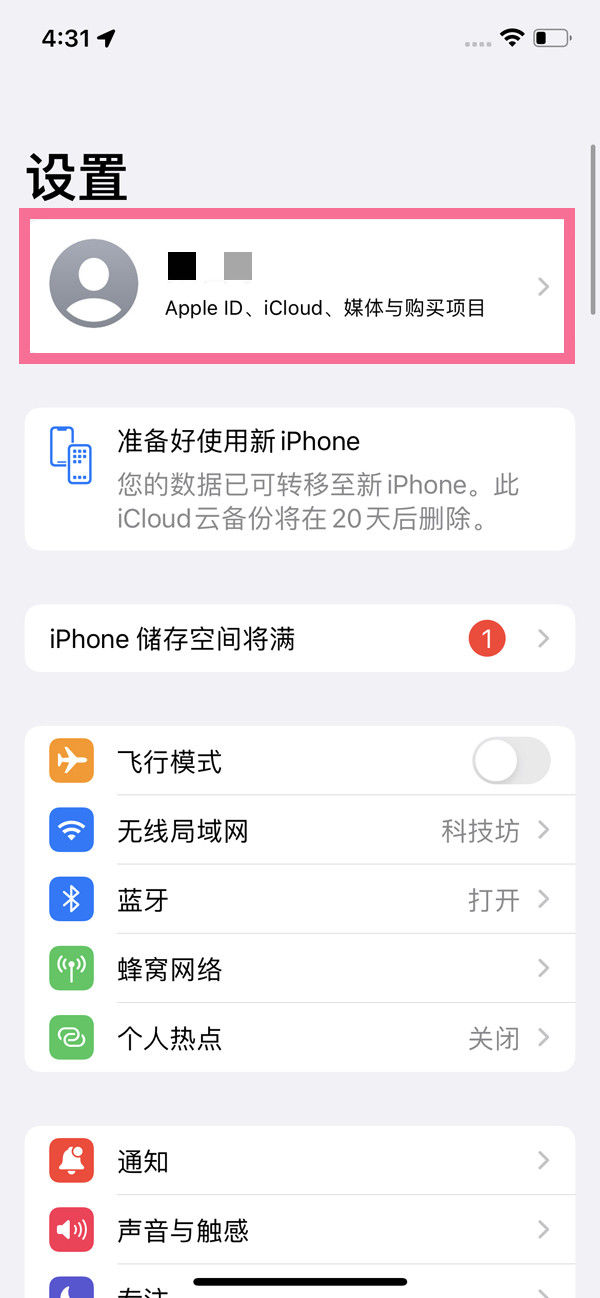Open 个人热点 settings

298,1037
